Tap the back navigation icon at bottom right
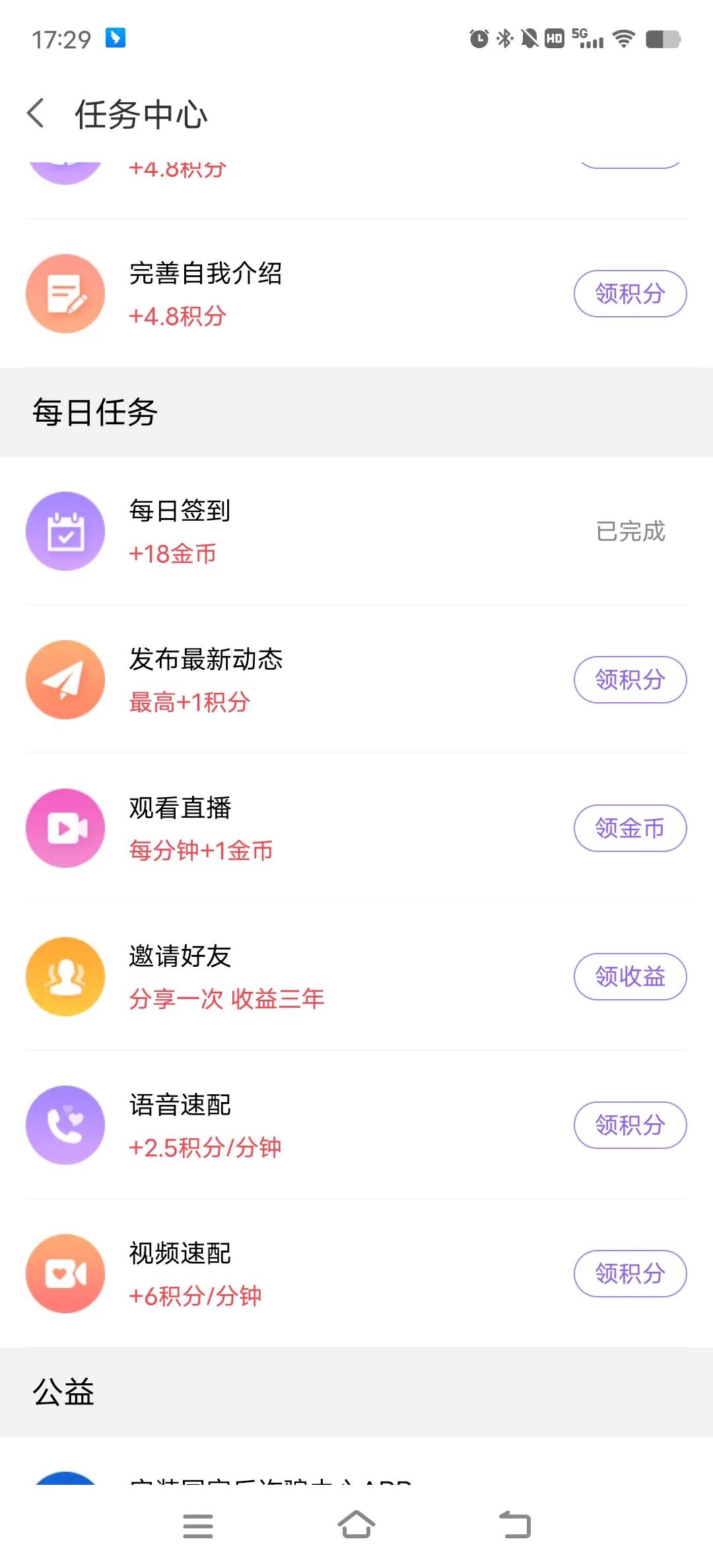This screenshot has width=713, height=1568. coord(515,1526)
